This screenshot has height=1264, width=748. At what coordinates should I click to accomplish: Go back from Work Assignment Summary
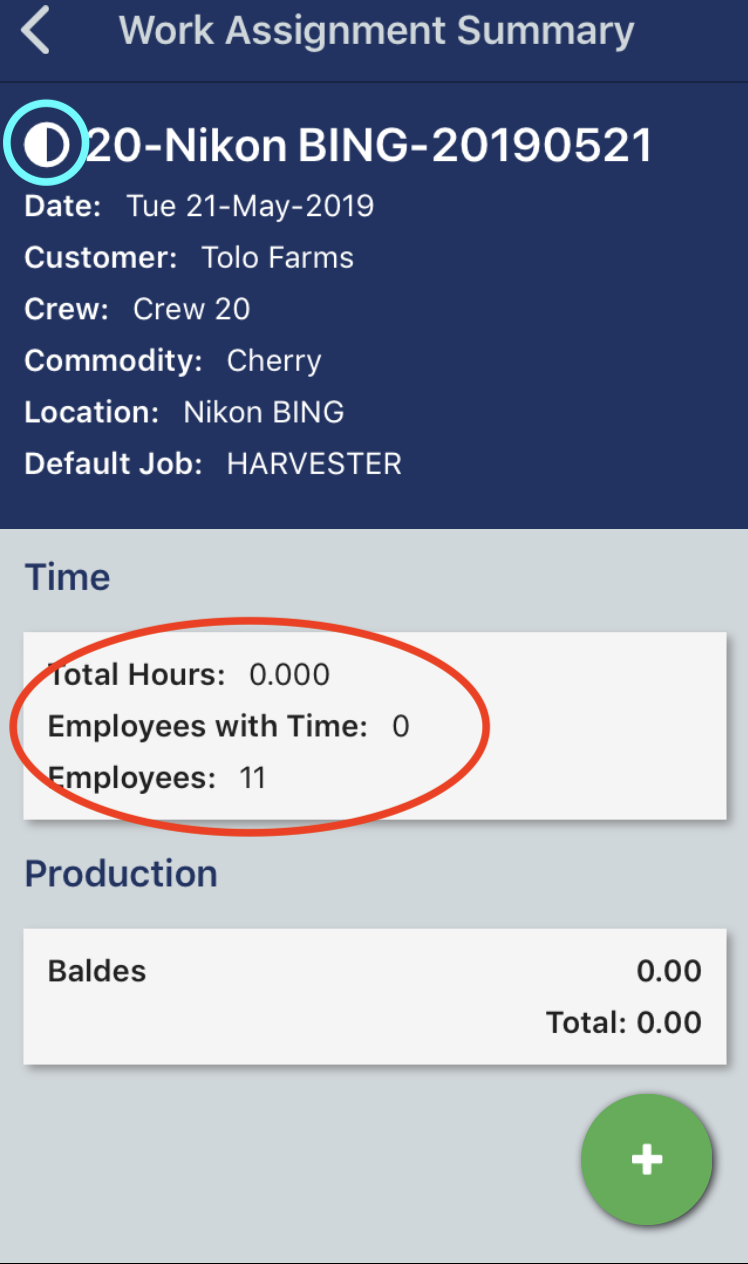pyautogui.click(x=36, y=31)
